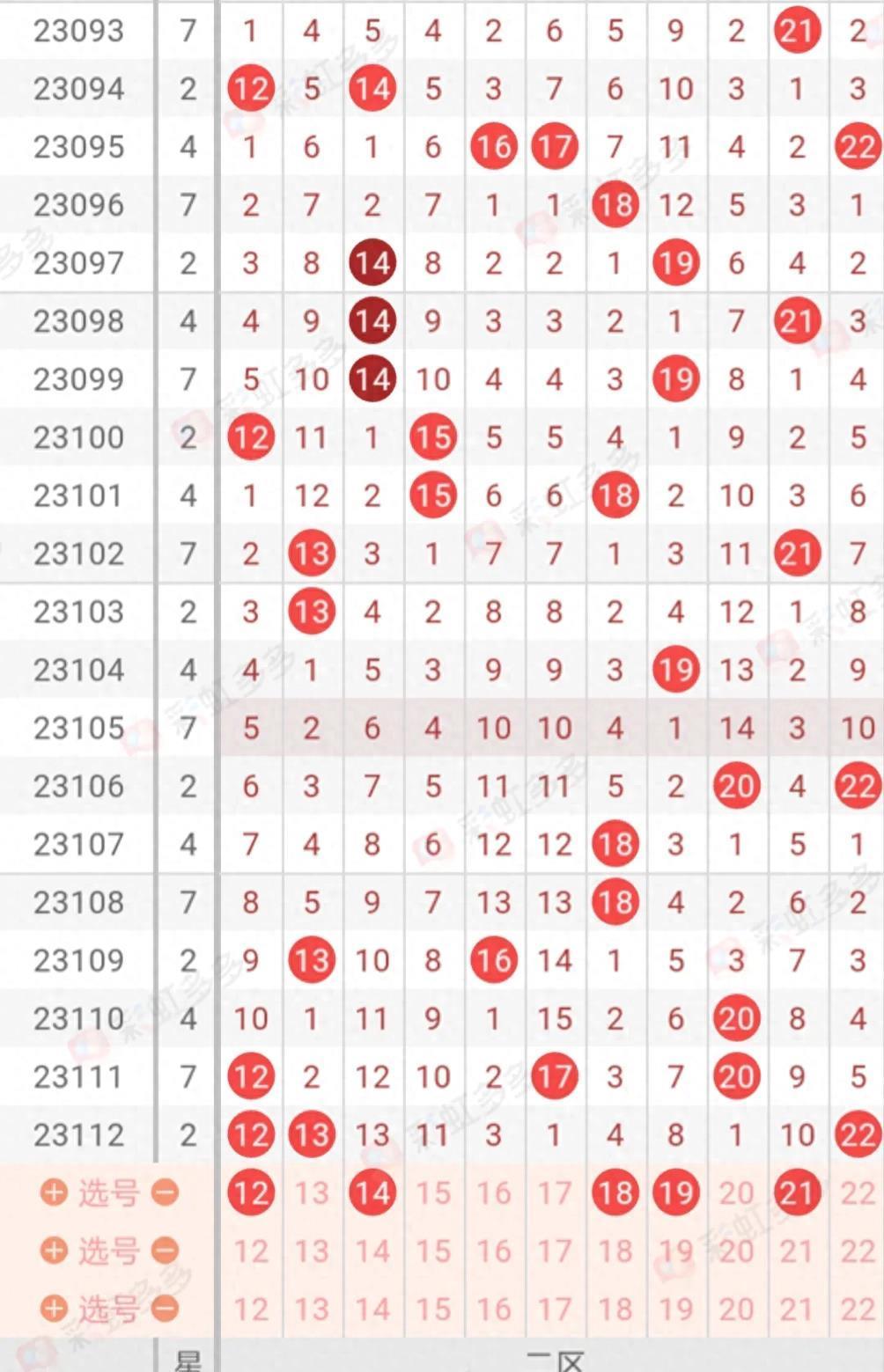The height and width of the screenshot is (1372, 884).
Task: Click the plus icon on the second 选号 row
Action: pyautogui.click(x=55, y=1251)
